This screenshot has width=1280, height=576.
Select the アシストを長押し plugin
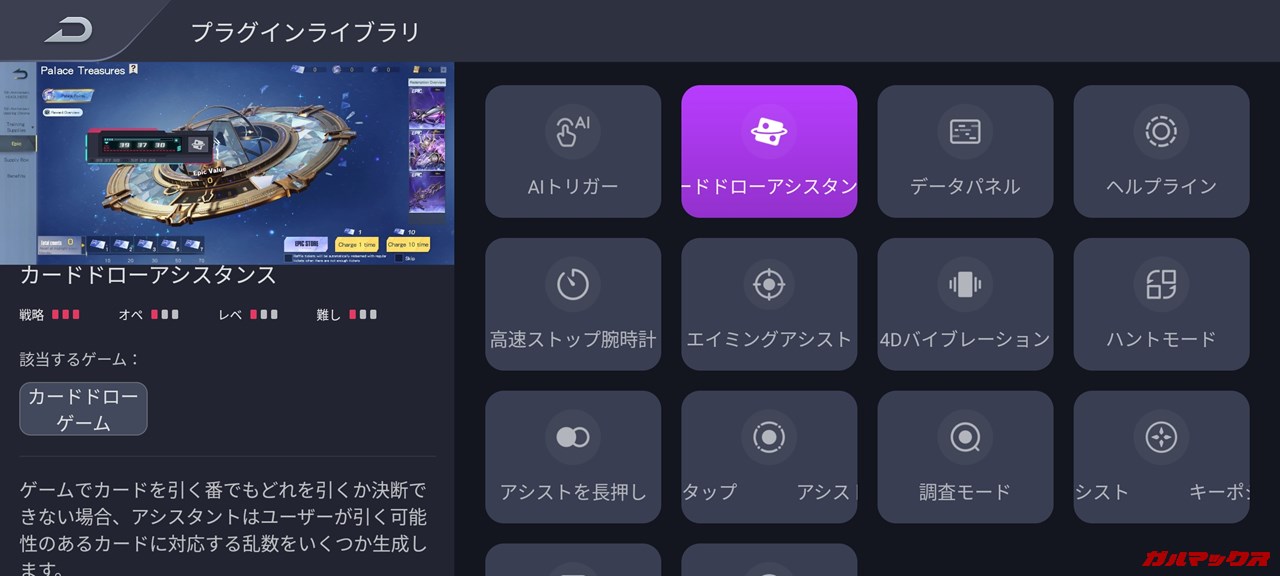point(573,457)
